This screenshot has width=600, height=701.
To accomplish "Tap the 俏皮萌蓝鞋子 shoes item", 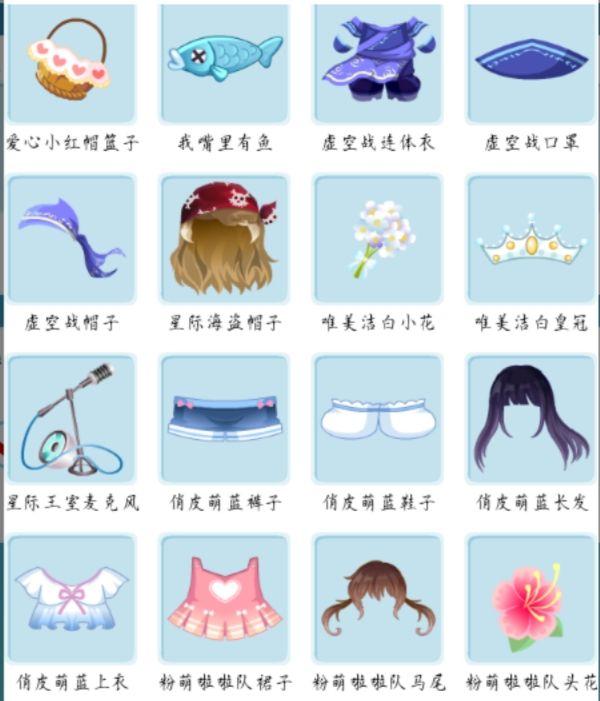I will pyautogui.click(x=377, y=420).
